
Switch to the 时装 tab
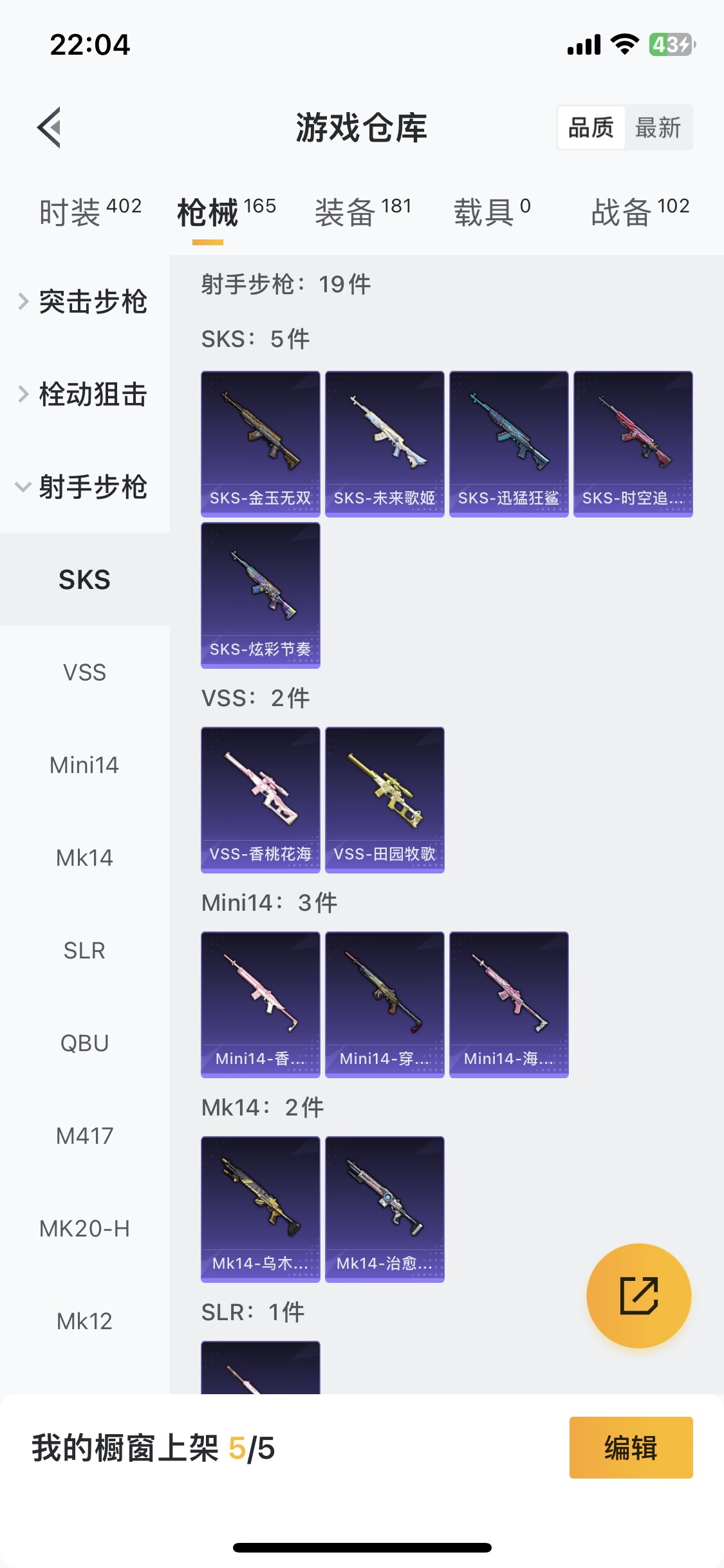tap(90, 212)
